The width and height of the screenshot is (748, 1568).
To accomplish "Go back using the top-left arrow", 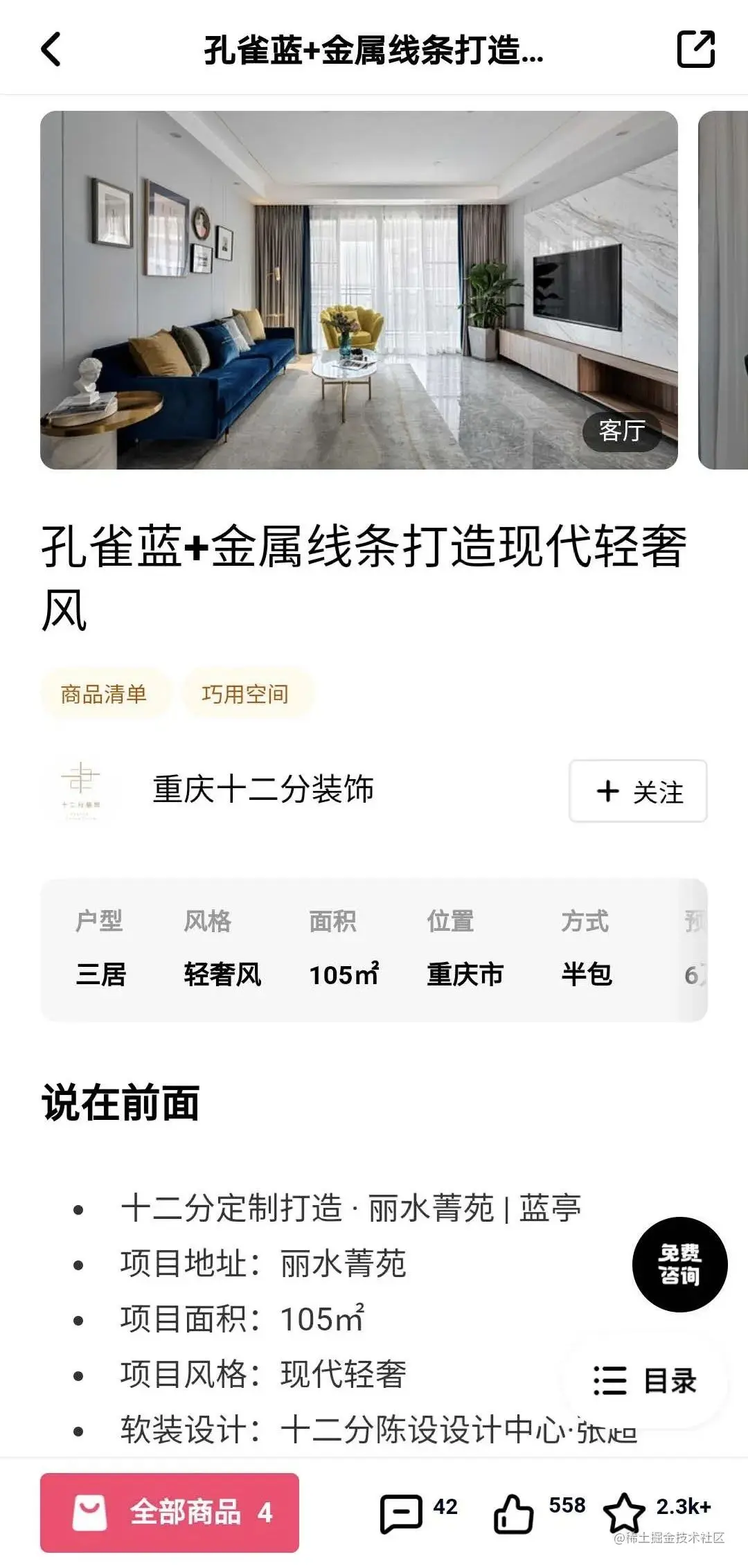I will [x=51, y=49].
